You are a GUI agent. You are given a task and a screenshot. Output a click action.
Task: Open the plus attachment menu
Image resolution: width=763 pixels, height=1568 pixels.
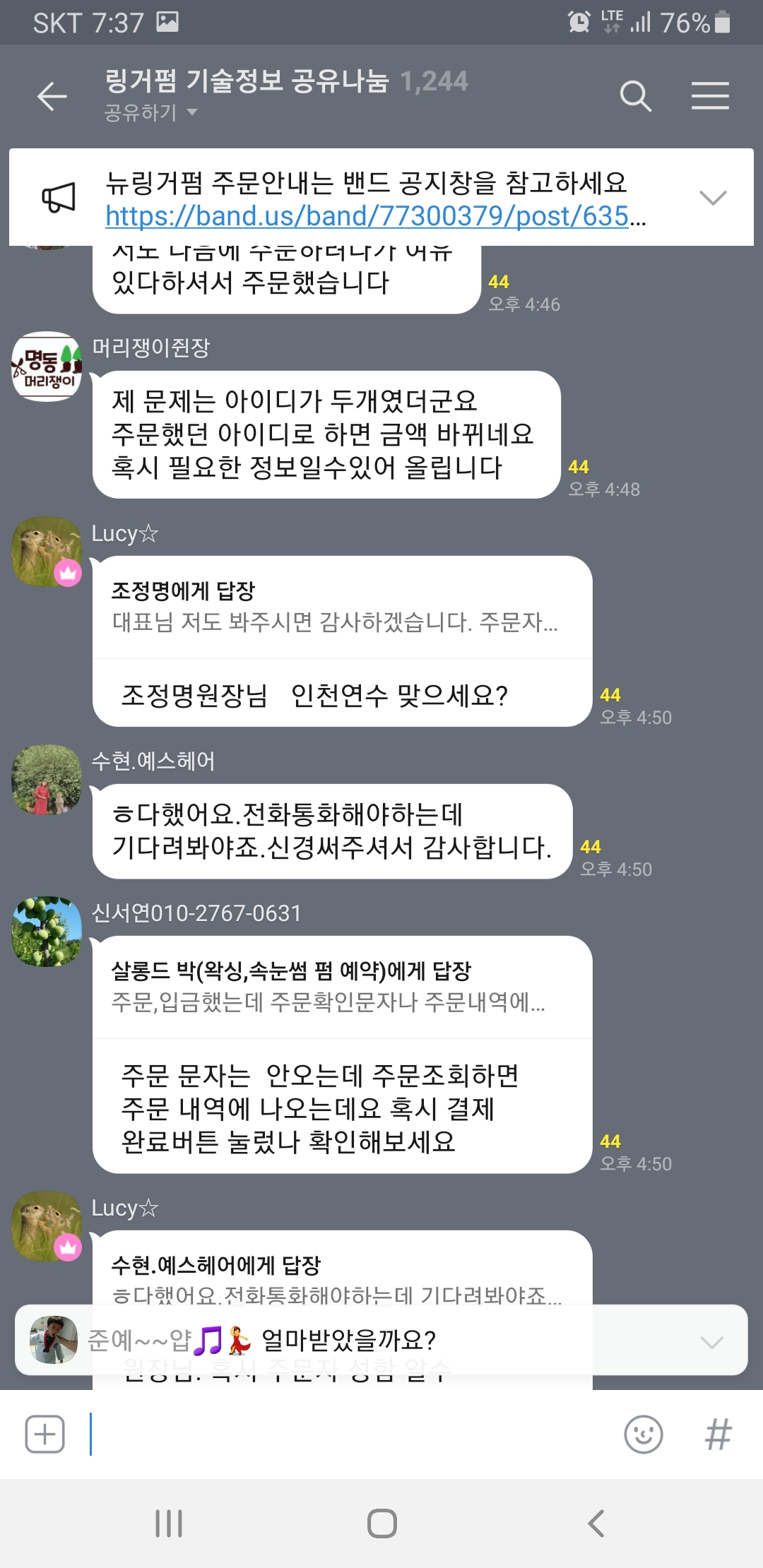(45, 1434)
